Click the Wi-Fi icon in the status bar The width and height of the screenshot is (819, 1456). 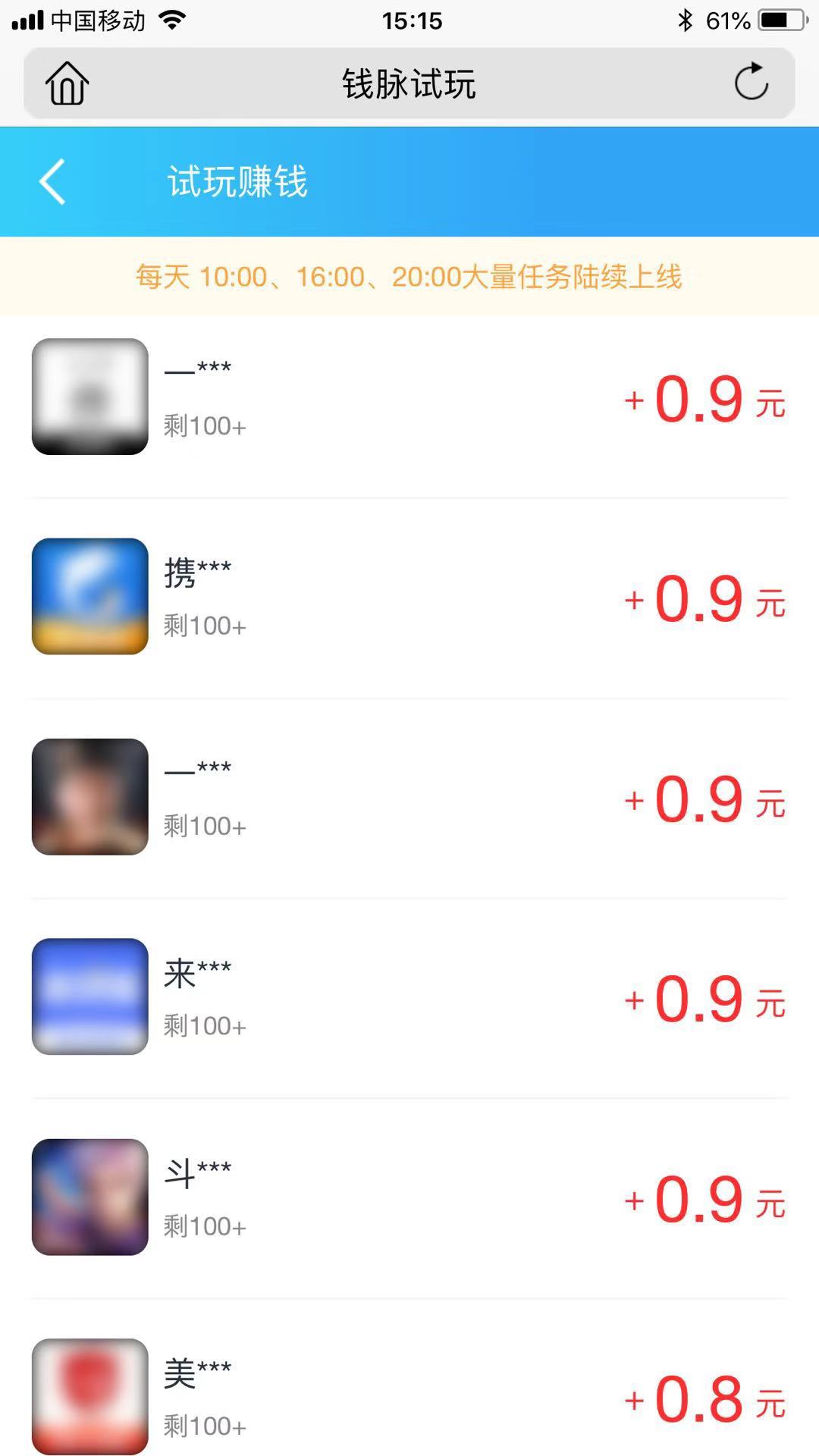(x=171, y=20)
